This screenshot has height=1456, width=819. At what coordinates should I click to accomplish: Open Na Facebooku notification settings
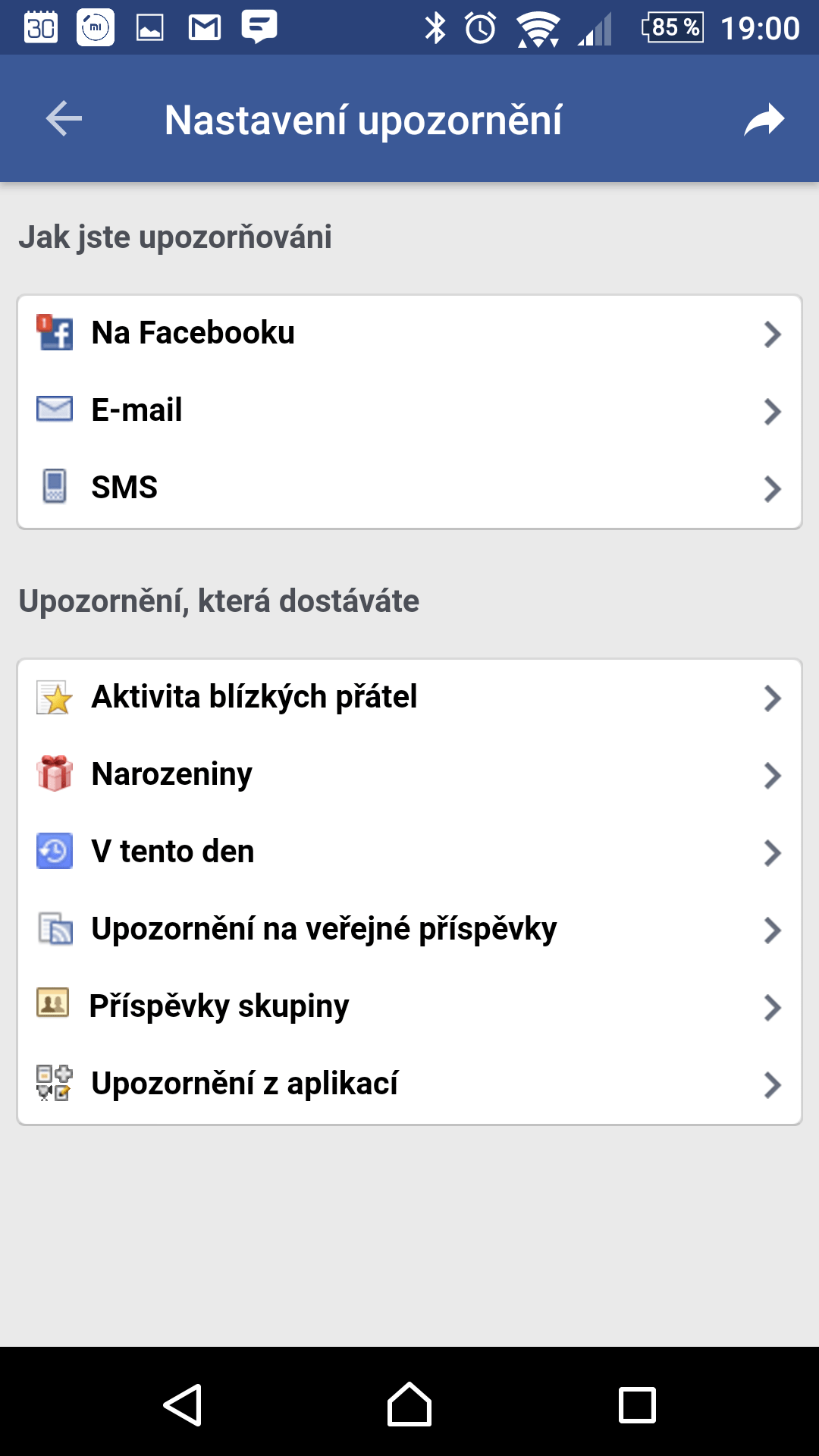pyautogui.click(x=409, y=334)
